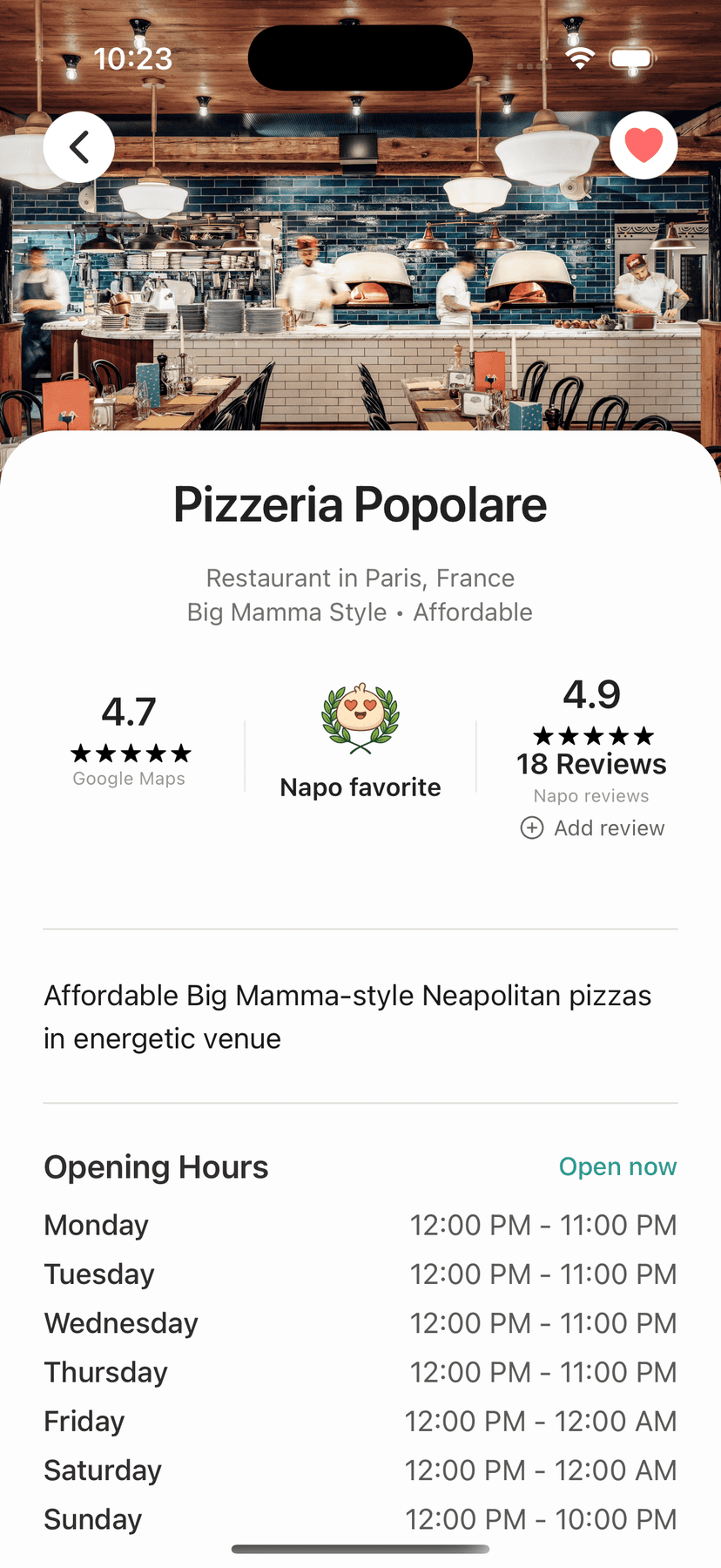Click the Google Maps star rating icons
Screen dimensions: 721x1568
129,753
